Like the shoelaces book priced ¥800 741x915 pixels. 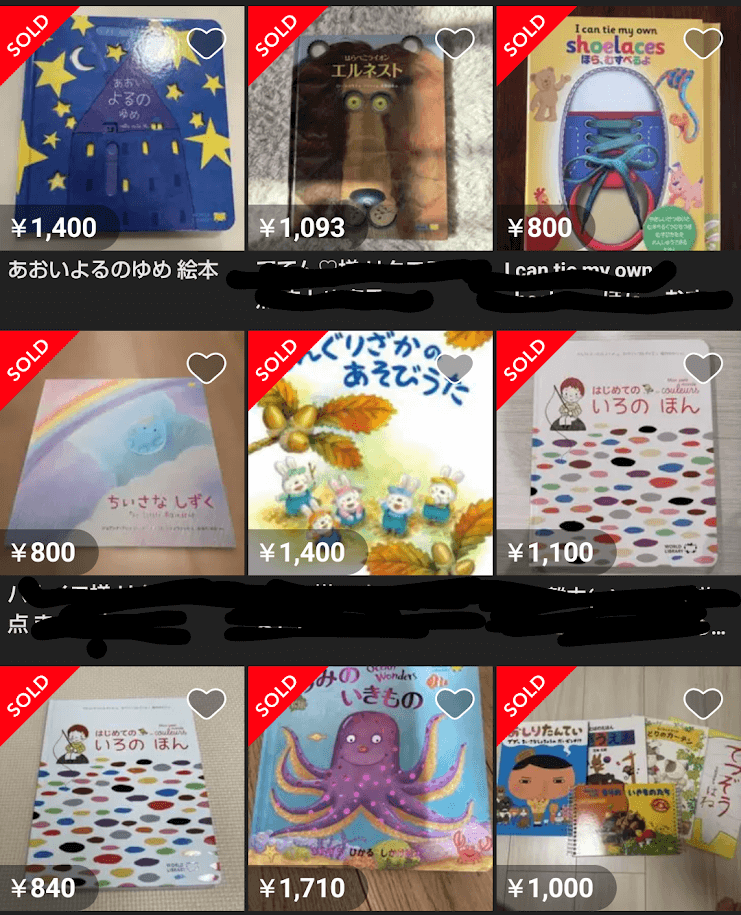(x=703, y=43)
